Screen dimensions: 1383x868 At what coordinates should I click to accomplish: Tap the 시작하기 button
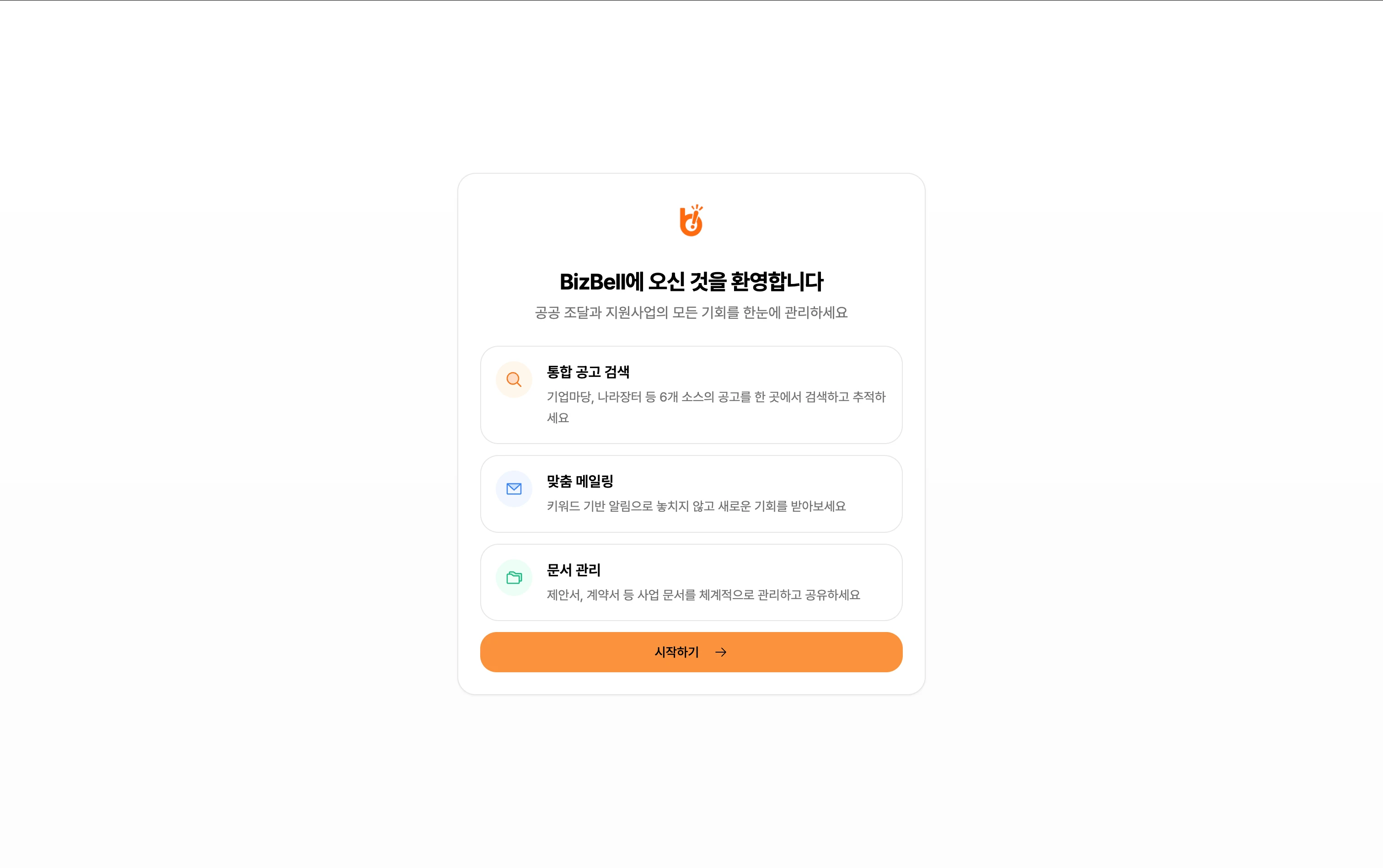pyautogui.click(x=691, y=652)
